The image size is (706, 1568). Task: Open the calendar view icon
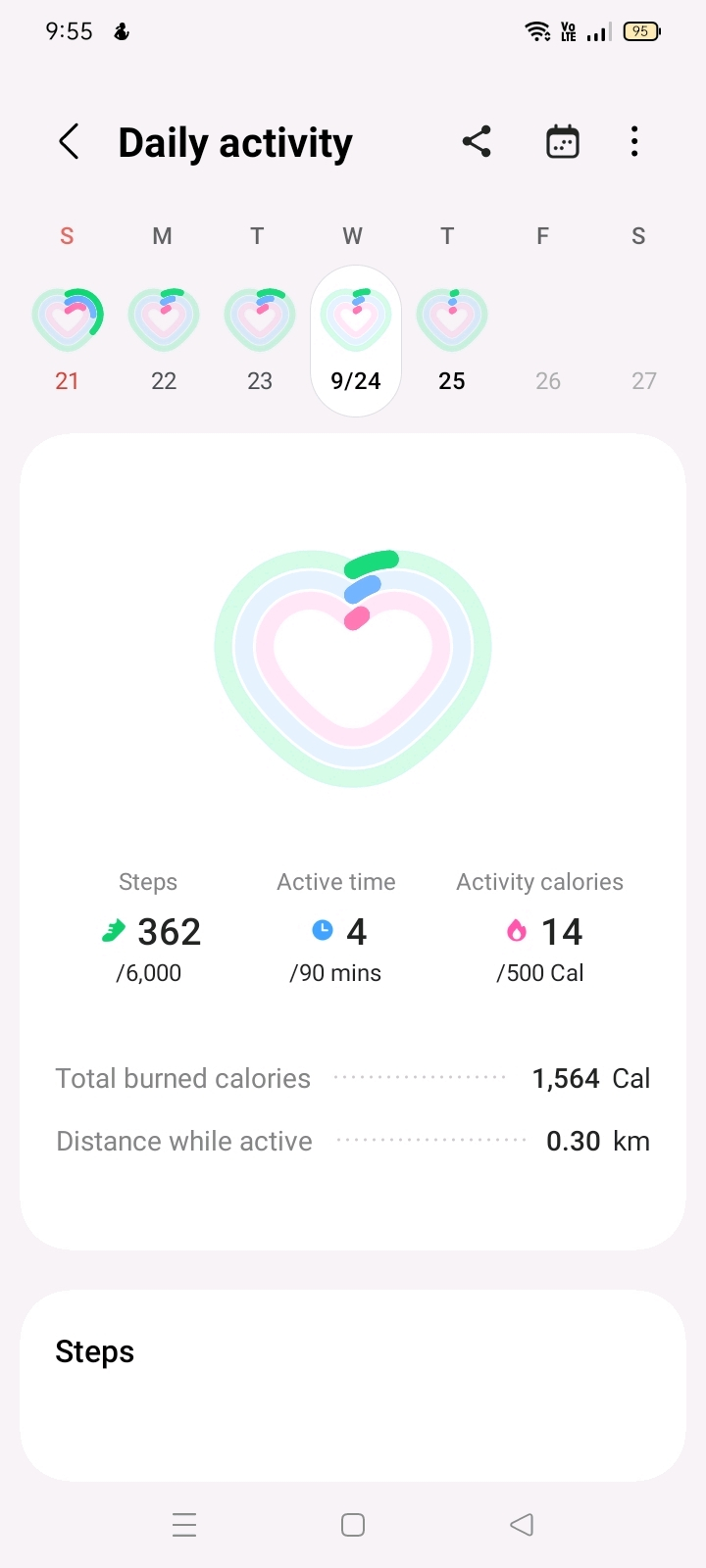pyautogui.click(x=562, y=142)
